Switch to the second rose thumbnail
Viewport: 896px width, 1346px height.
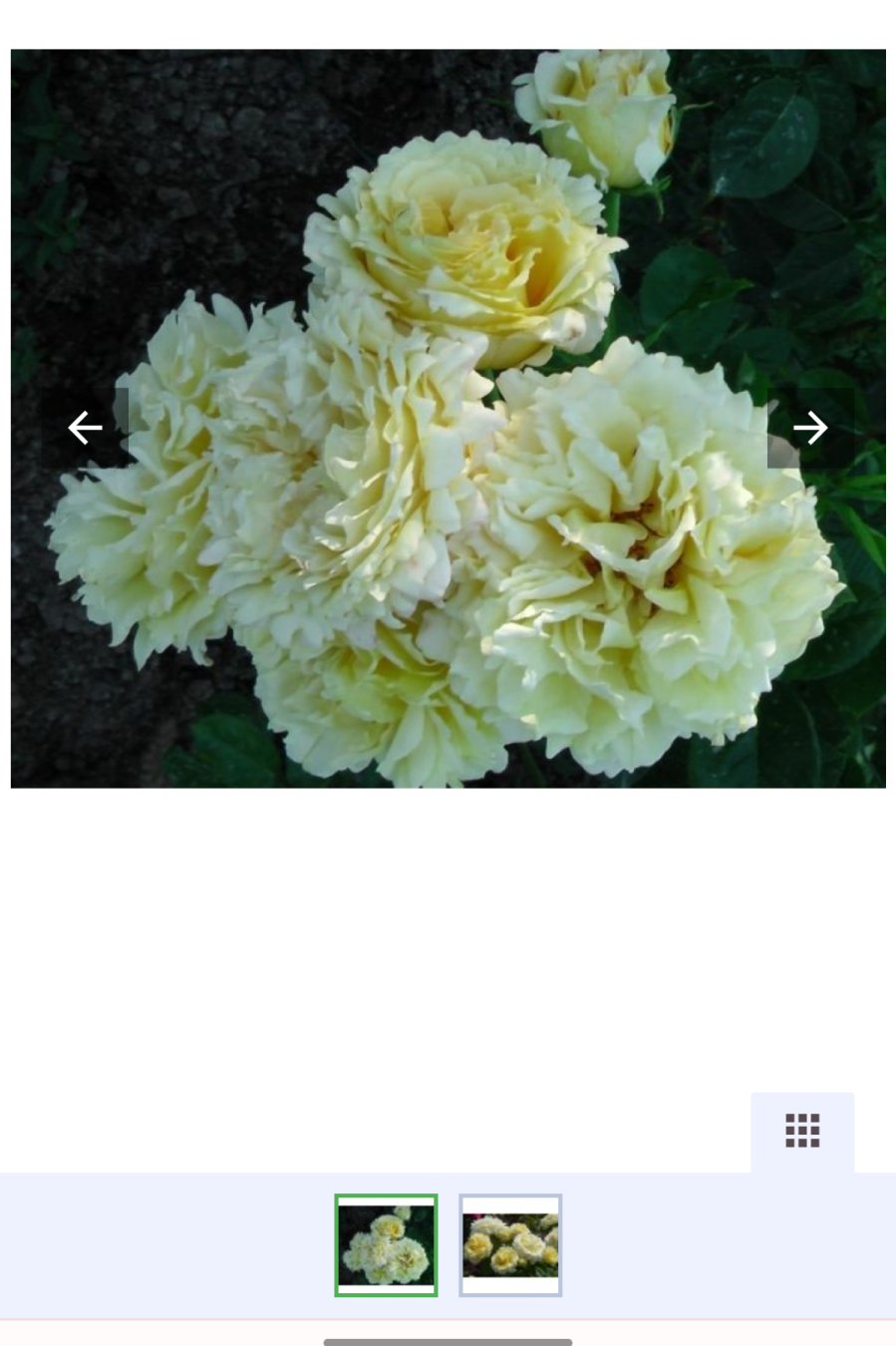tap(510, 1244)
